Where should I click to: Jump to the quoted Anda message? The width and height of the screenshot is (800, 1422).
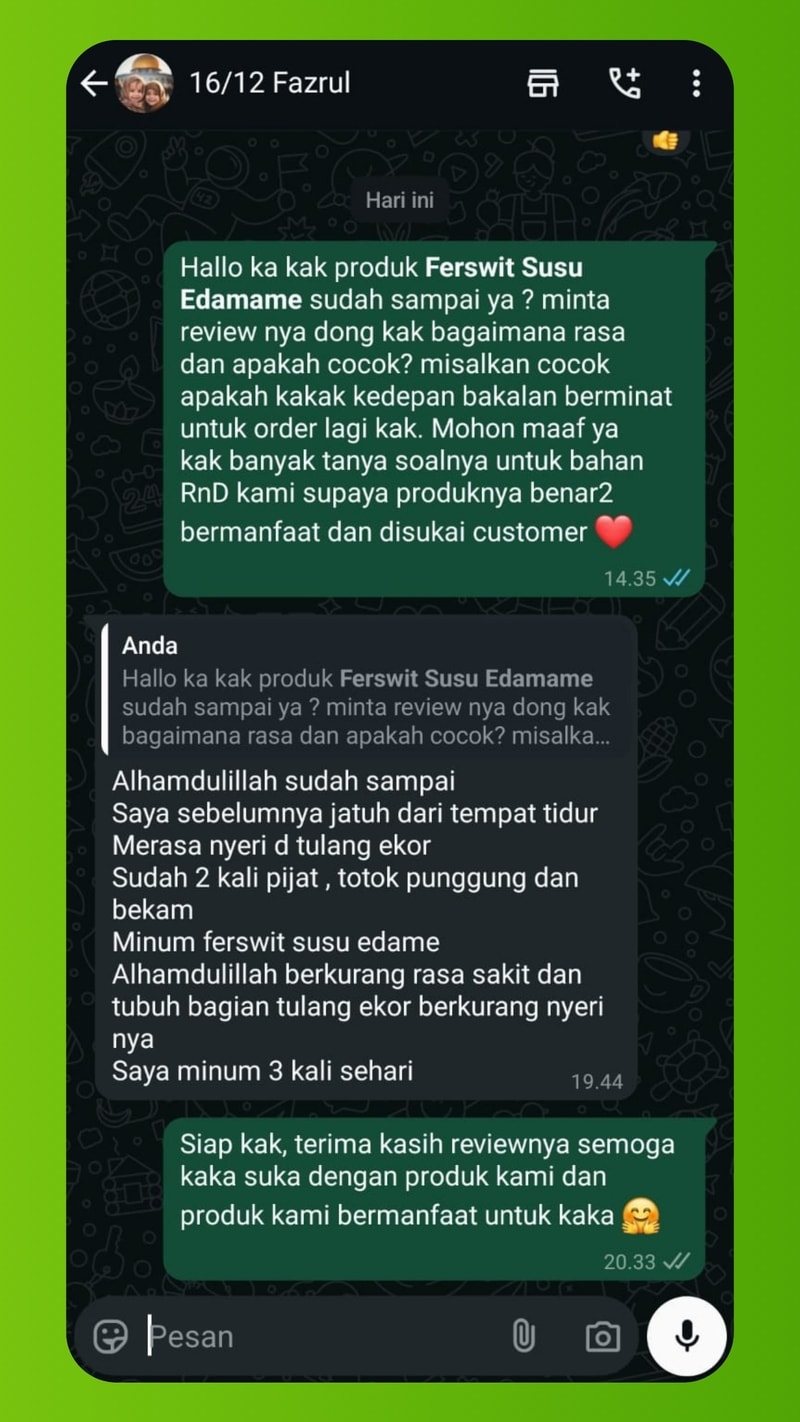366,692
